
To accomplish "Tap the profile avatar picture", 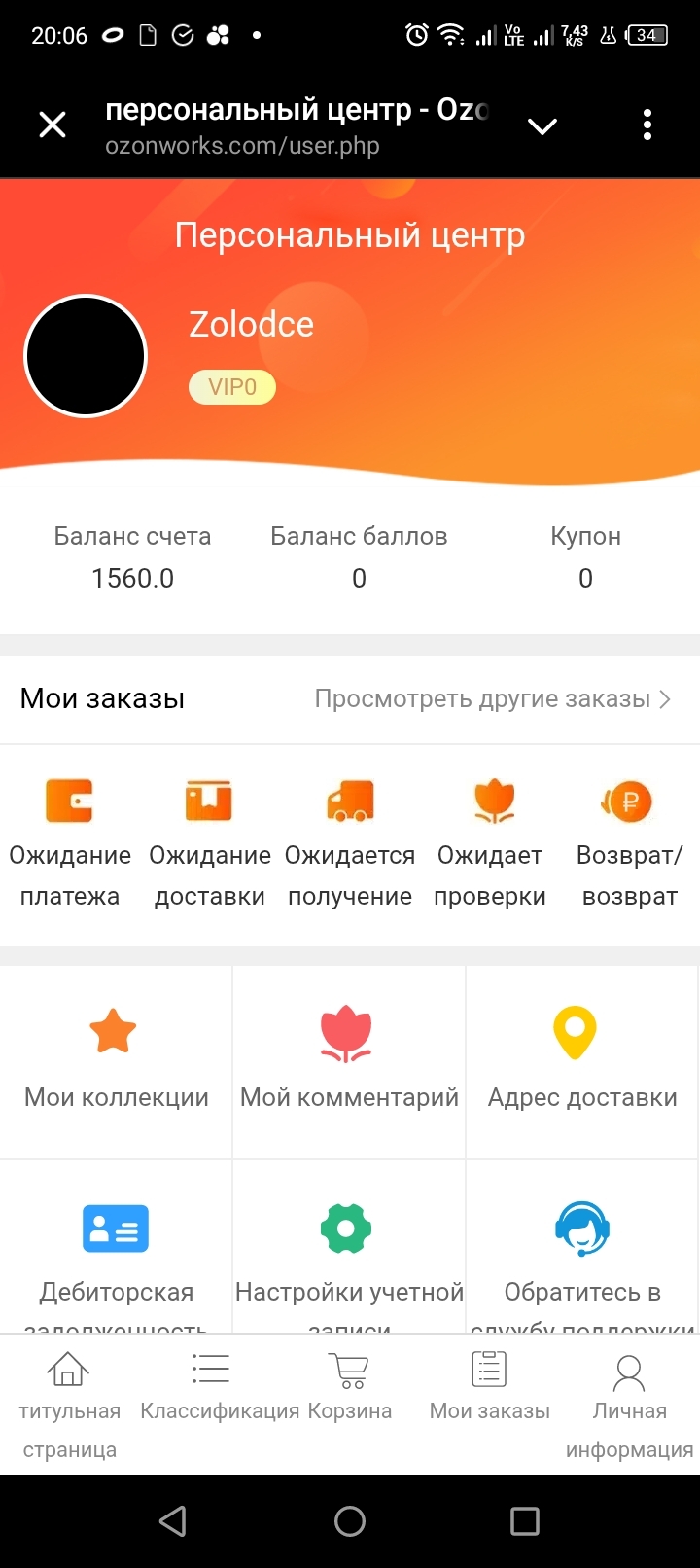I will (86, 356).
